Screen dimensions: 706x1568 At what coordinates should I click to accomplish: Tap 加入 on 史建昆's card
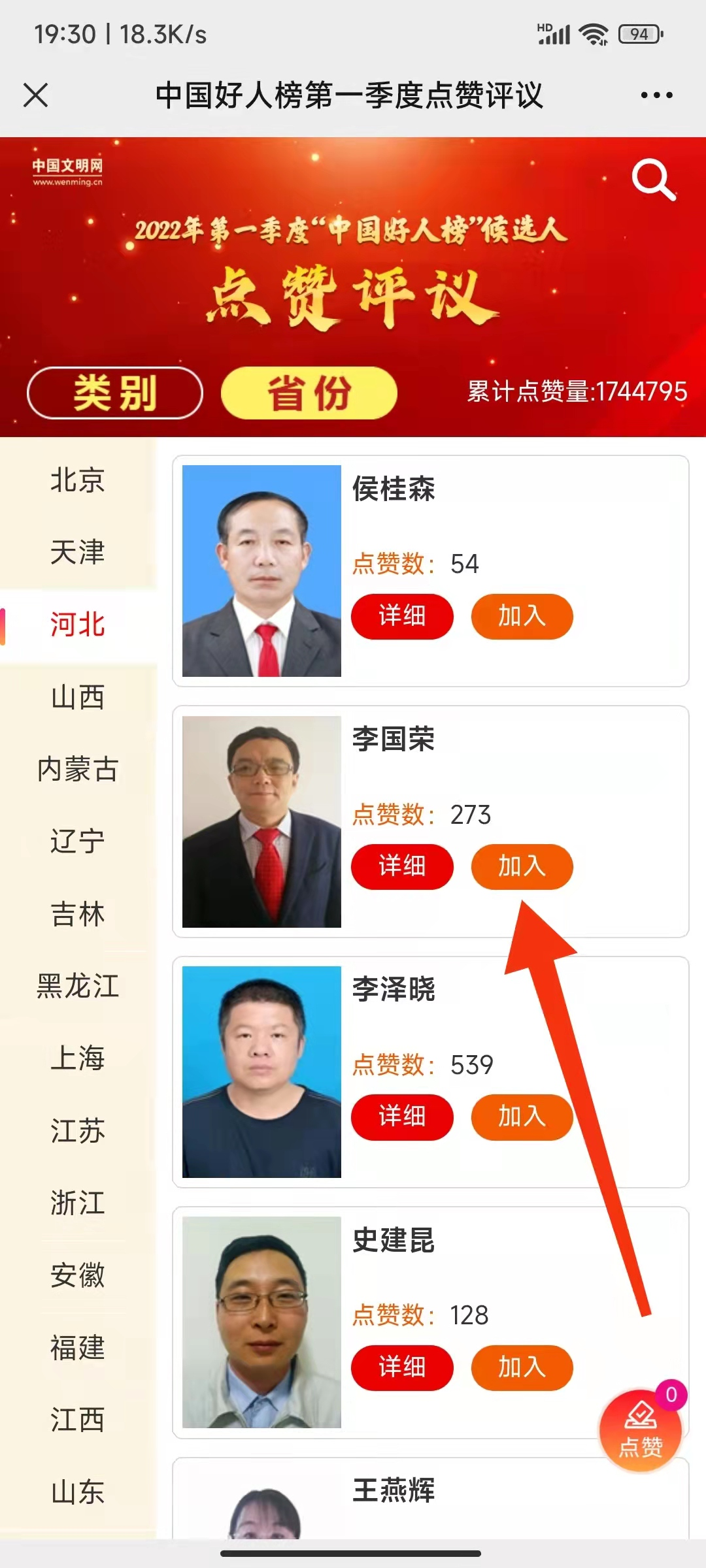522,1367
